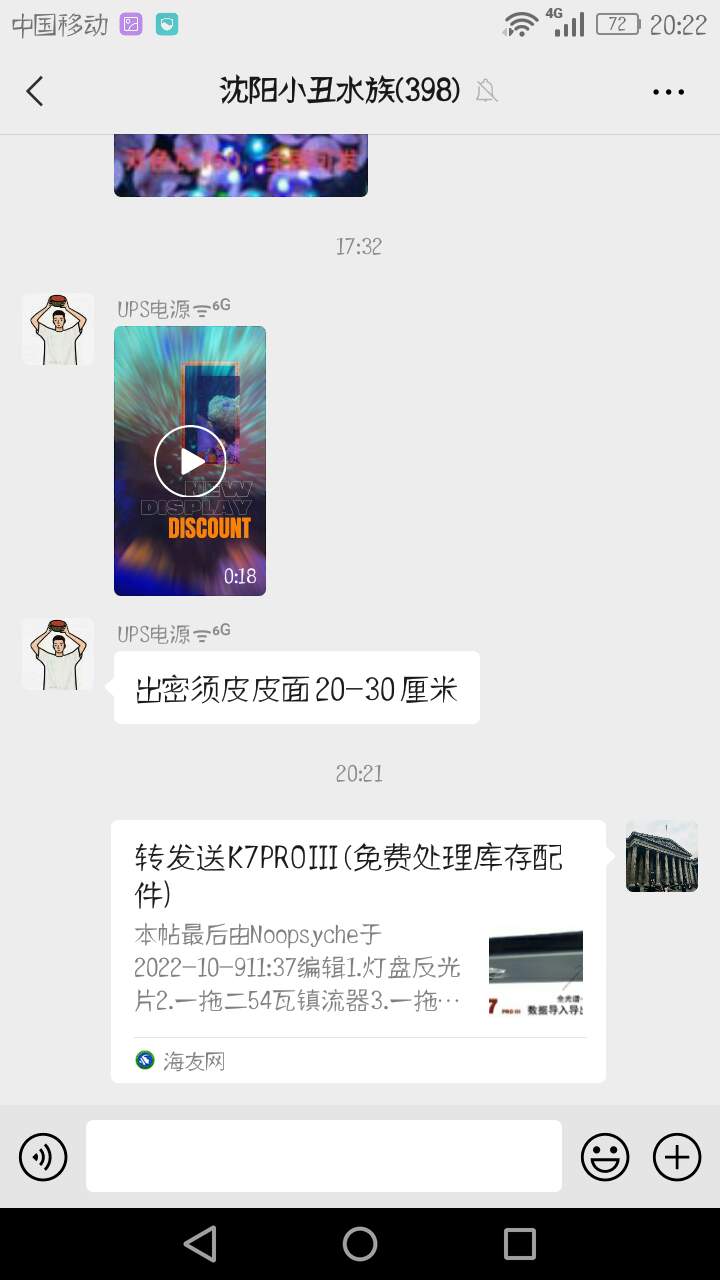This screenshot has height=1280, width=720.
Task: Open the 出密须皮皮面20-30厘米 message bubble
Action: tap(296, 689)
